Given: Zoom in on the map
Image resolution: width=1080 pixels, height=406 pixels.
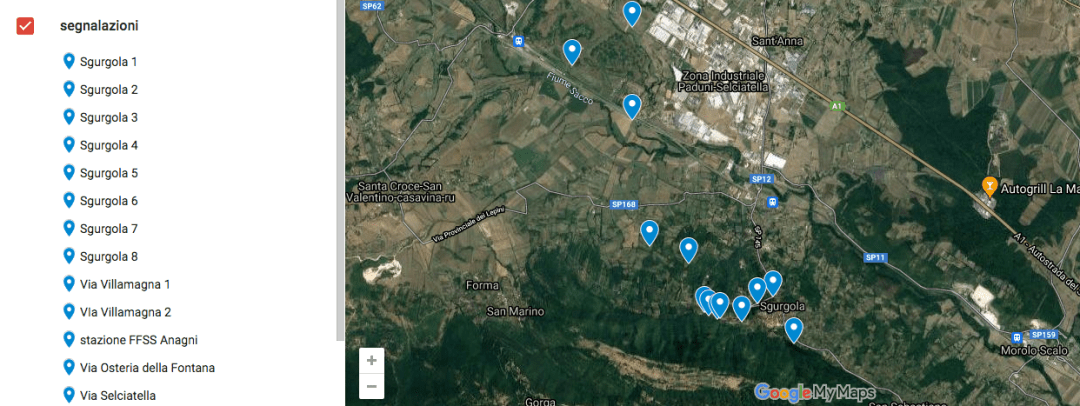Looking at the screenshot, I should pos(372,361).
